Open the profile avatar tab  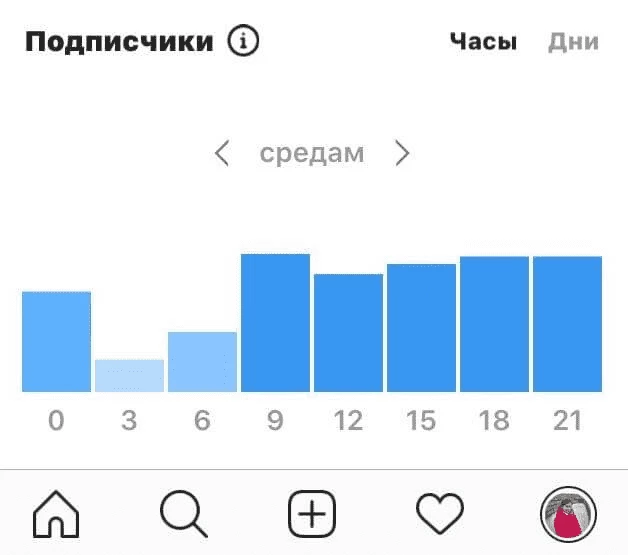point(567,516)
